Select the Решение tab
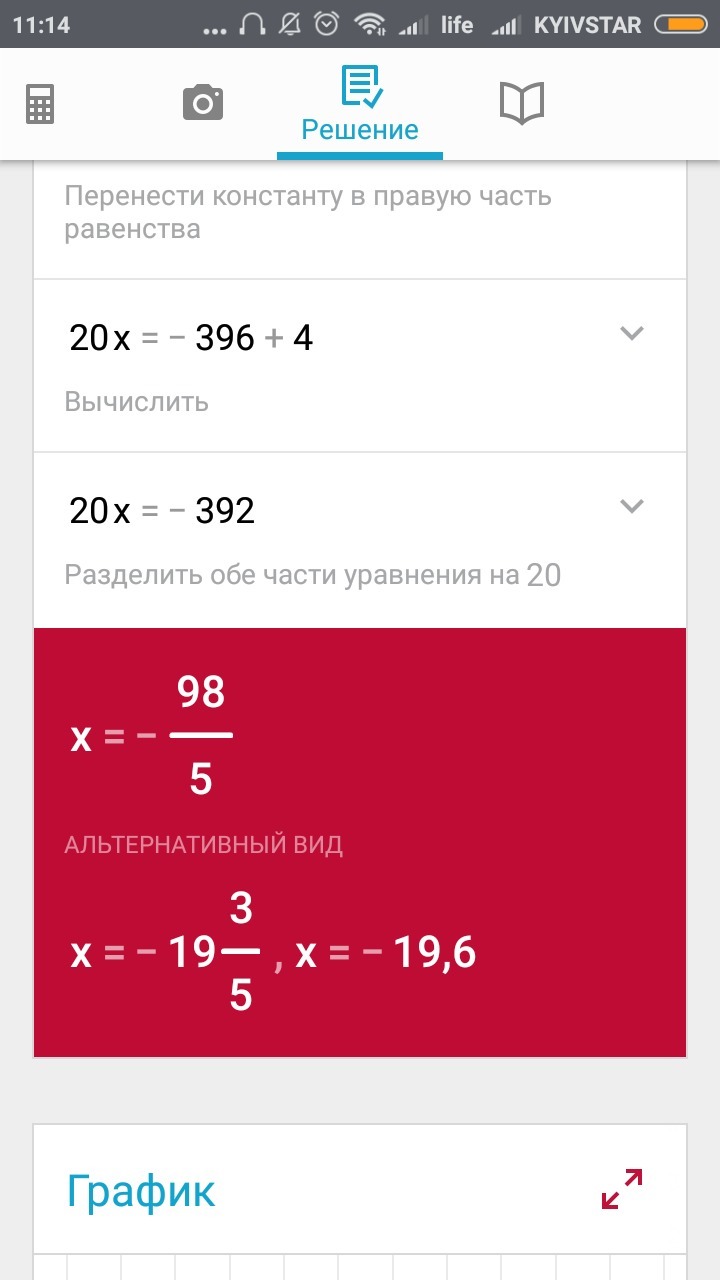 point(360,105)
